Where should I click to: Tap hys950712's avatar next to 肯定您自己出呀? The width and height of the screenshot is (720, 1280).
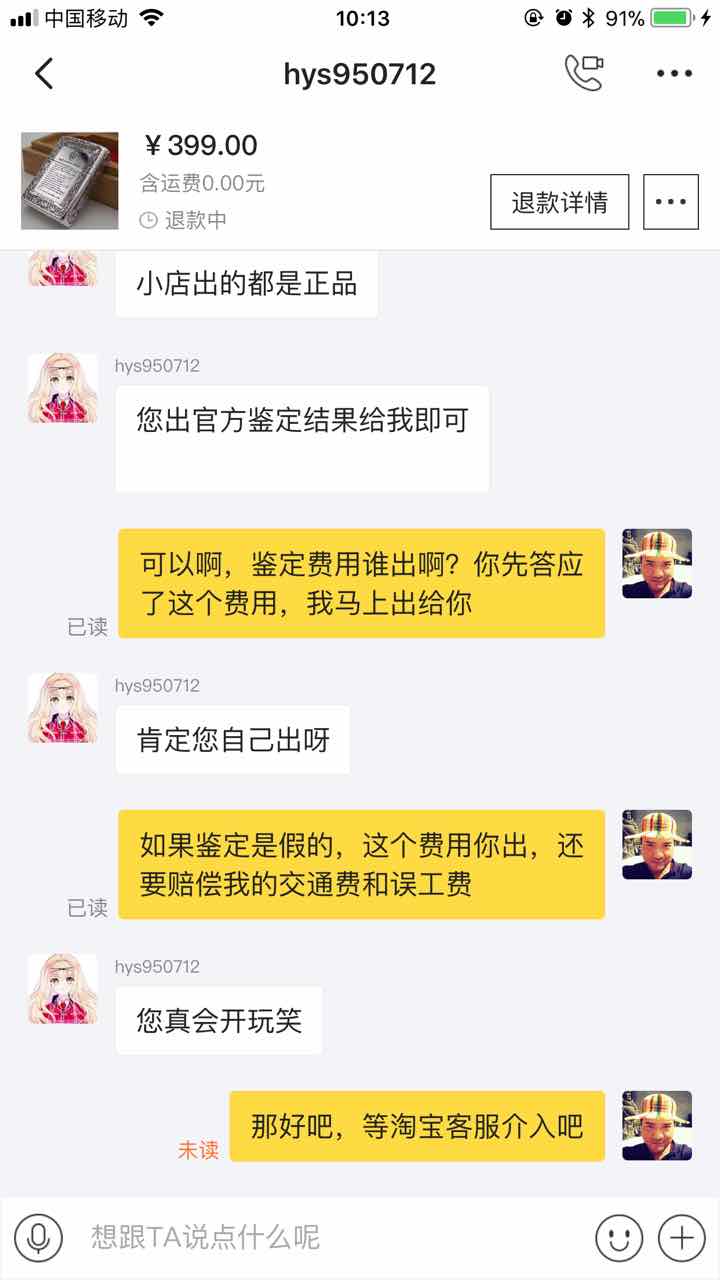click(x=63, y=708)
